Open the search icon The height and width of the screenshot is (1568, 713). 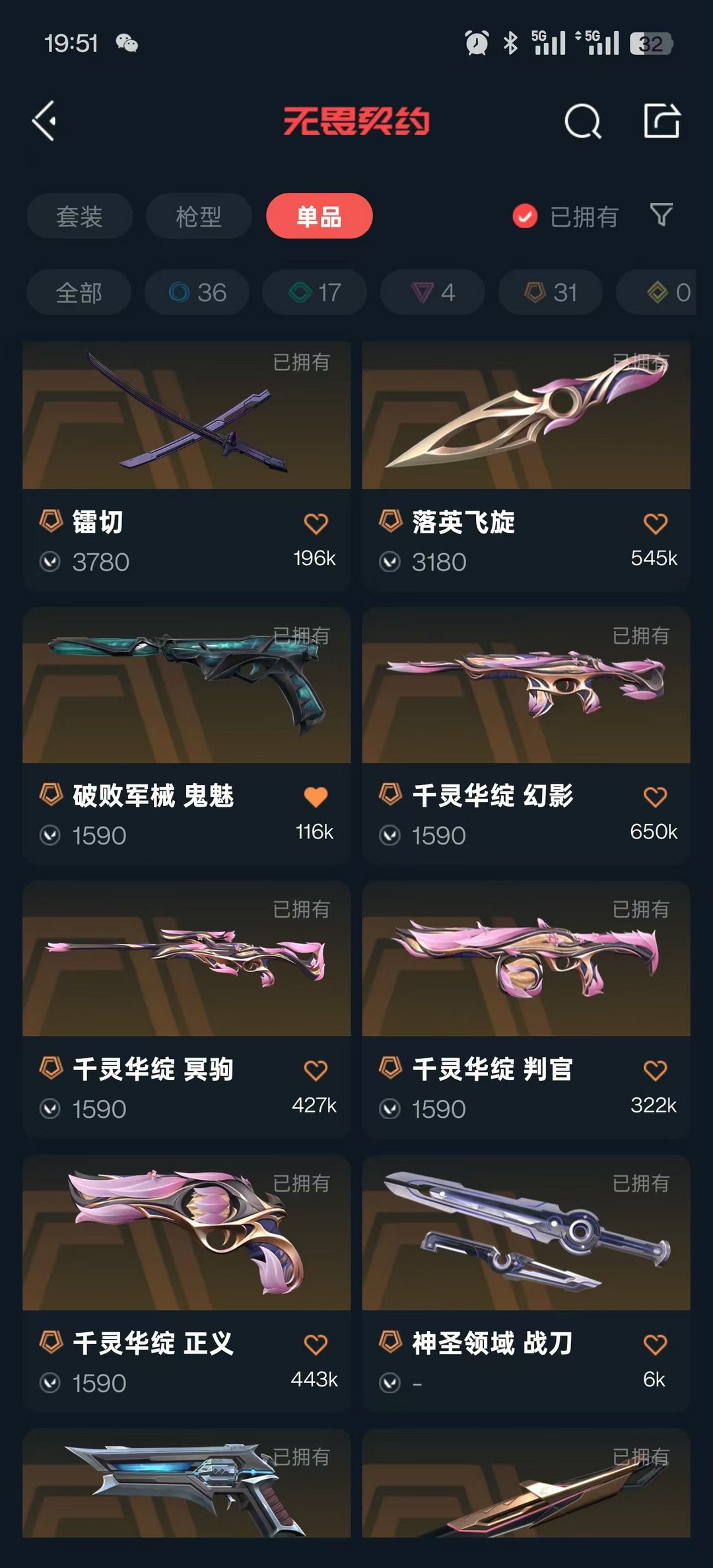coord(583,121)
